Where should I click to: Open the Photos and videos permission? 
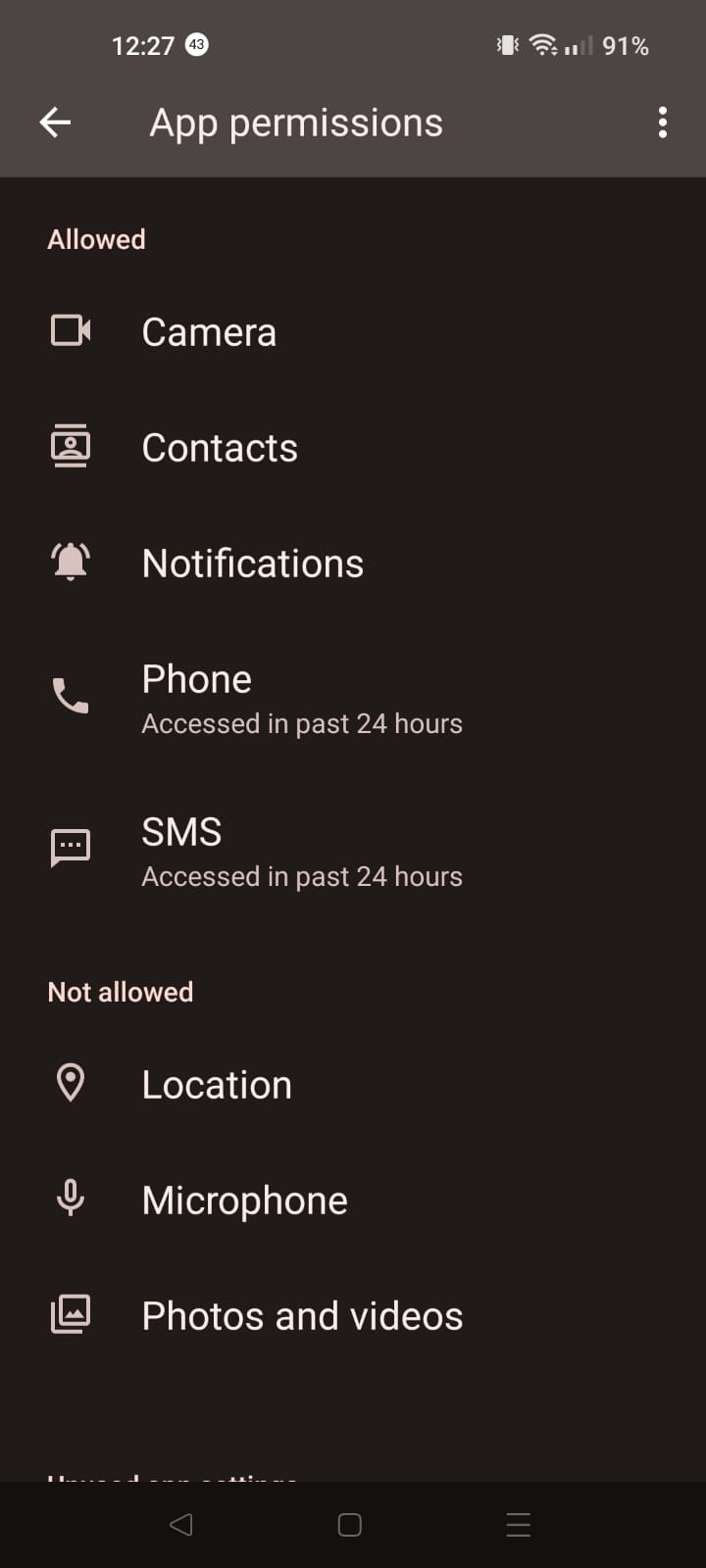tap(353, 1316)
